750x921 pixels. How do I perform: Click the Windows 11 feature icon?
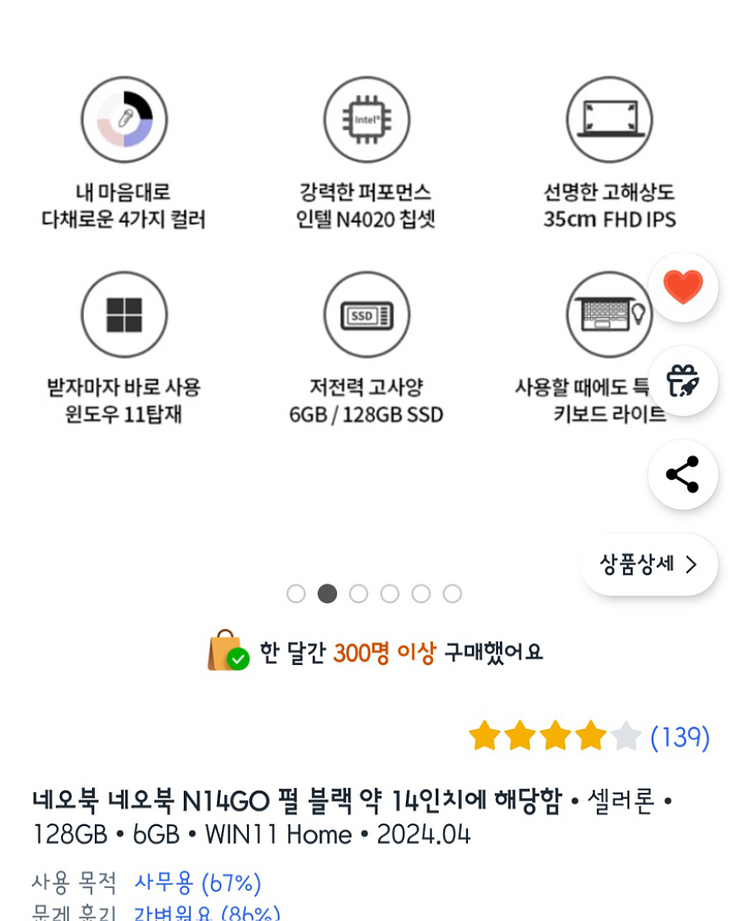point(125,314)
